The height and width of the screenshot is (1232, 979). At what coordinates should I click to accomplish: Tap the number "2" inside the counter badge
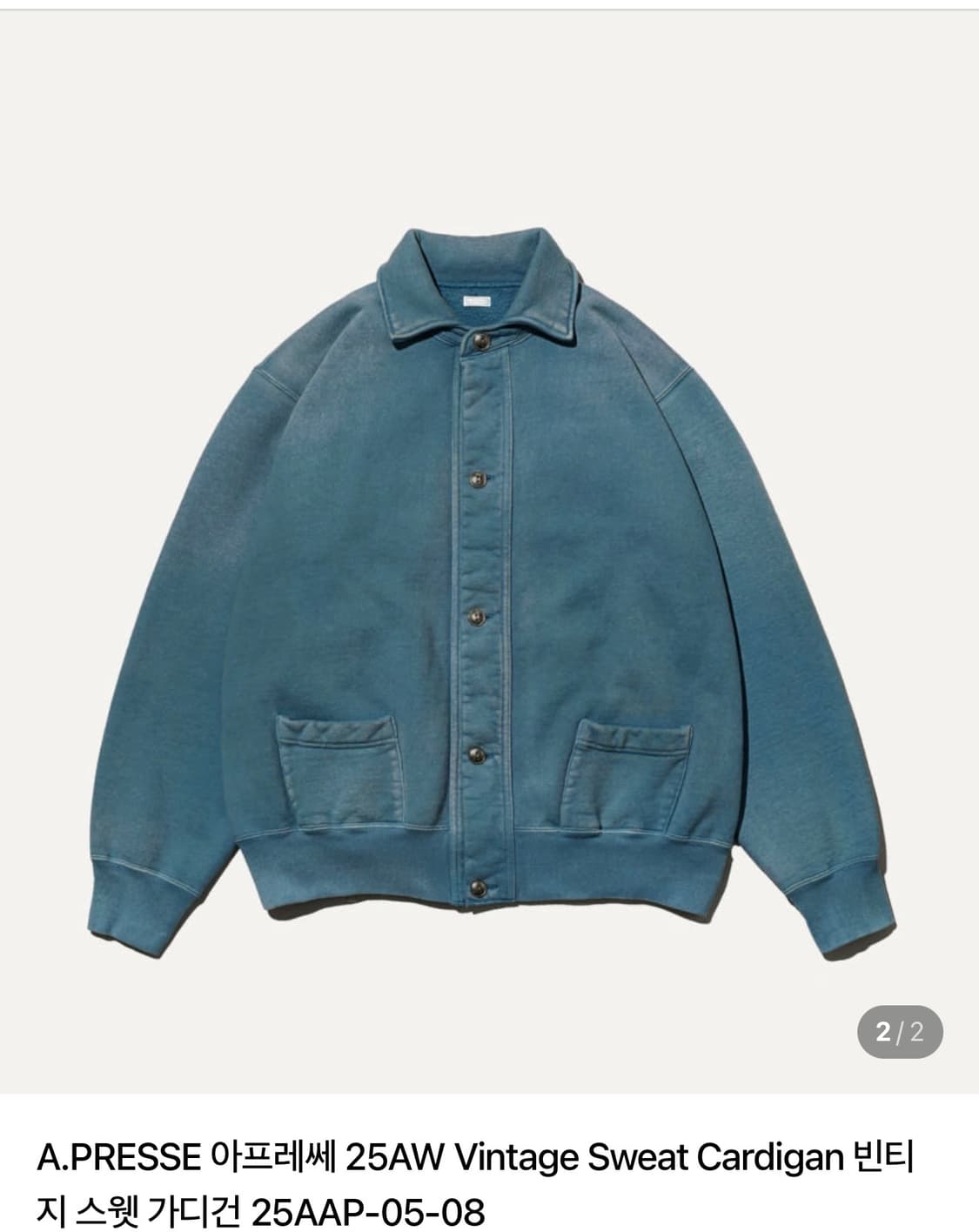click(x=886, y=1032)
